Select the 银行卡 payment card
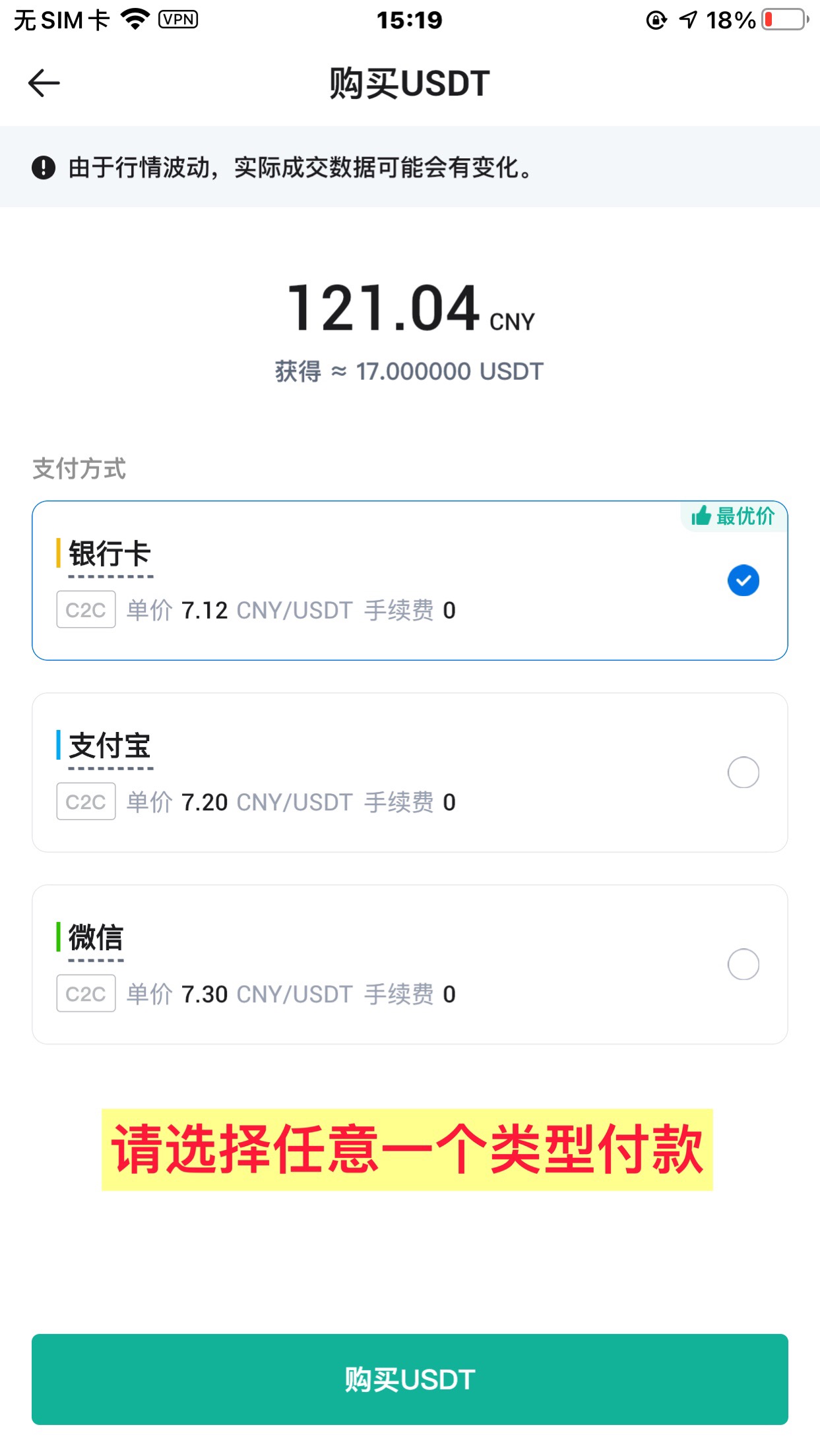The image size is (820, 1456). tap(409, 580)
